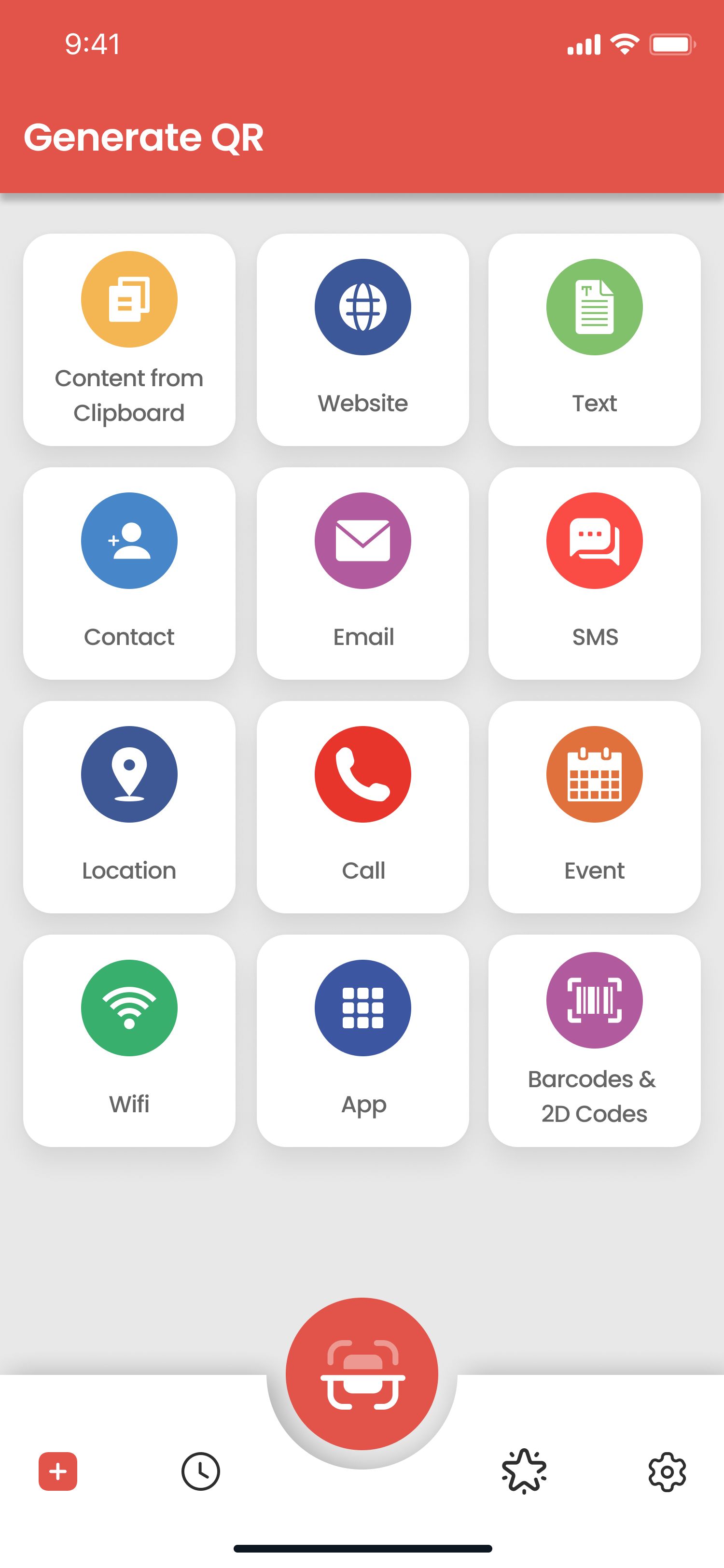Open Content from Clipboard QR option
This screenshot has height=1568, width=724.
[x=129, y=340]
